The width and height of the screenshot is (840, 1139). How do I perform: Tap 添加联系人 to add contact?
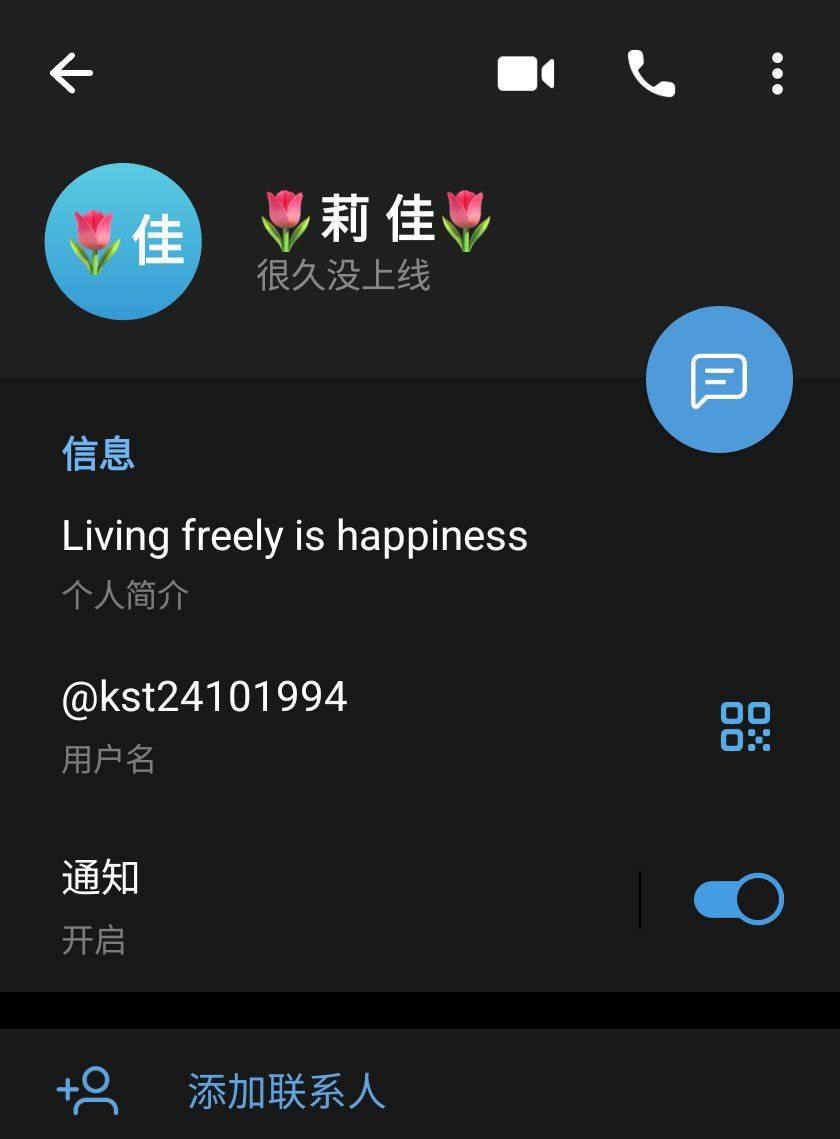tap(285, 1091)
